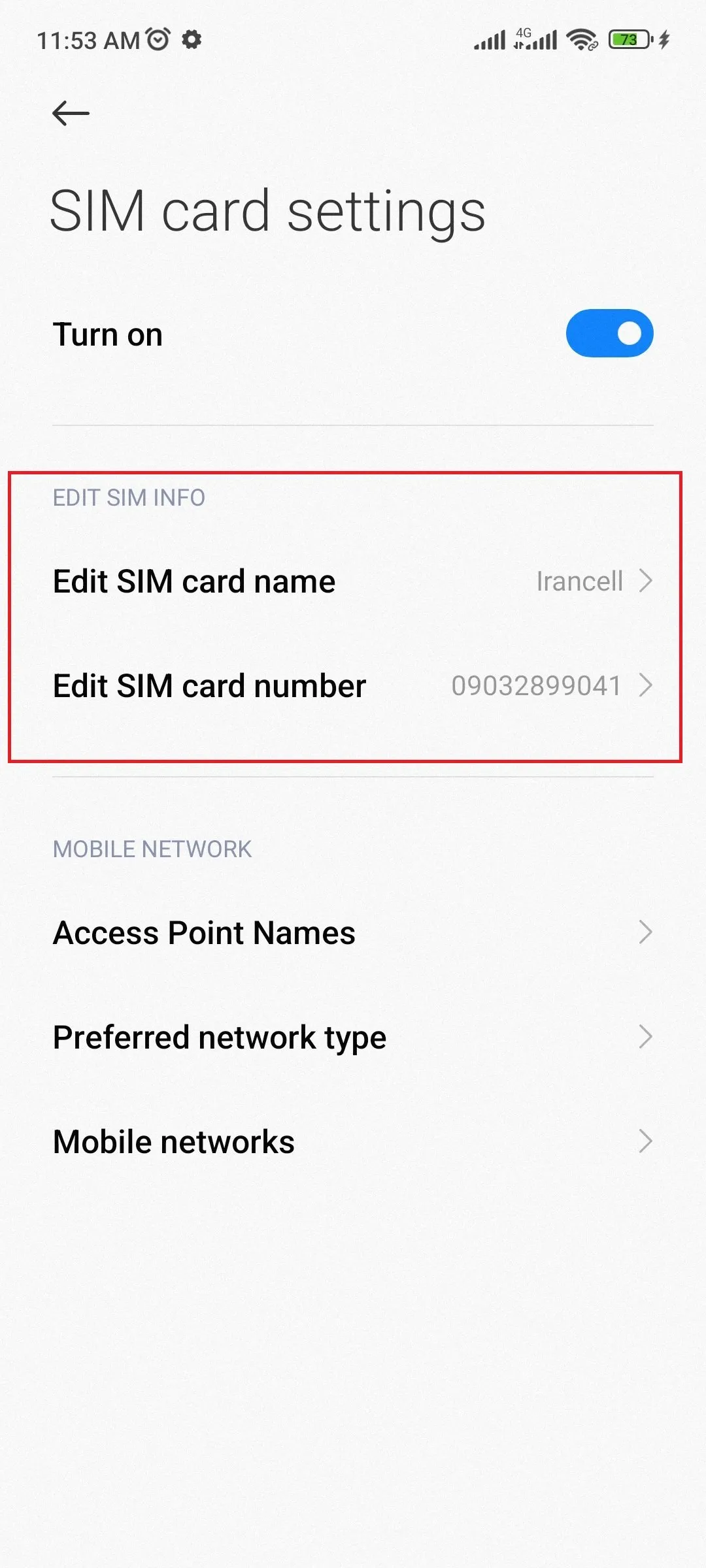Open Edit SIM card number
Screen dimensions: 706x1568
point(353,685)
